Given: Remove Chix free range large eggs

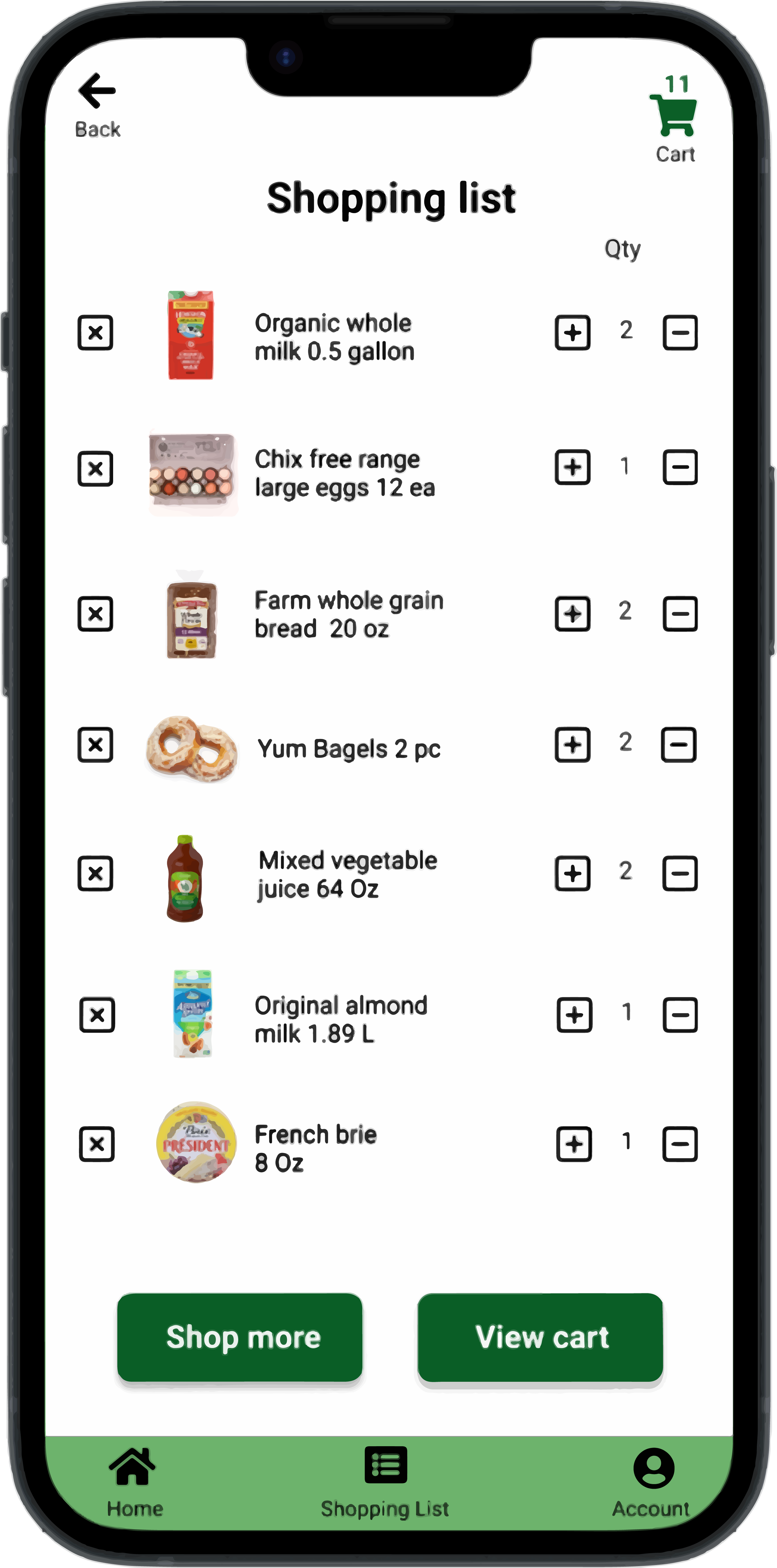Looking at the screenshot, I should pos(96,469).
